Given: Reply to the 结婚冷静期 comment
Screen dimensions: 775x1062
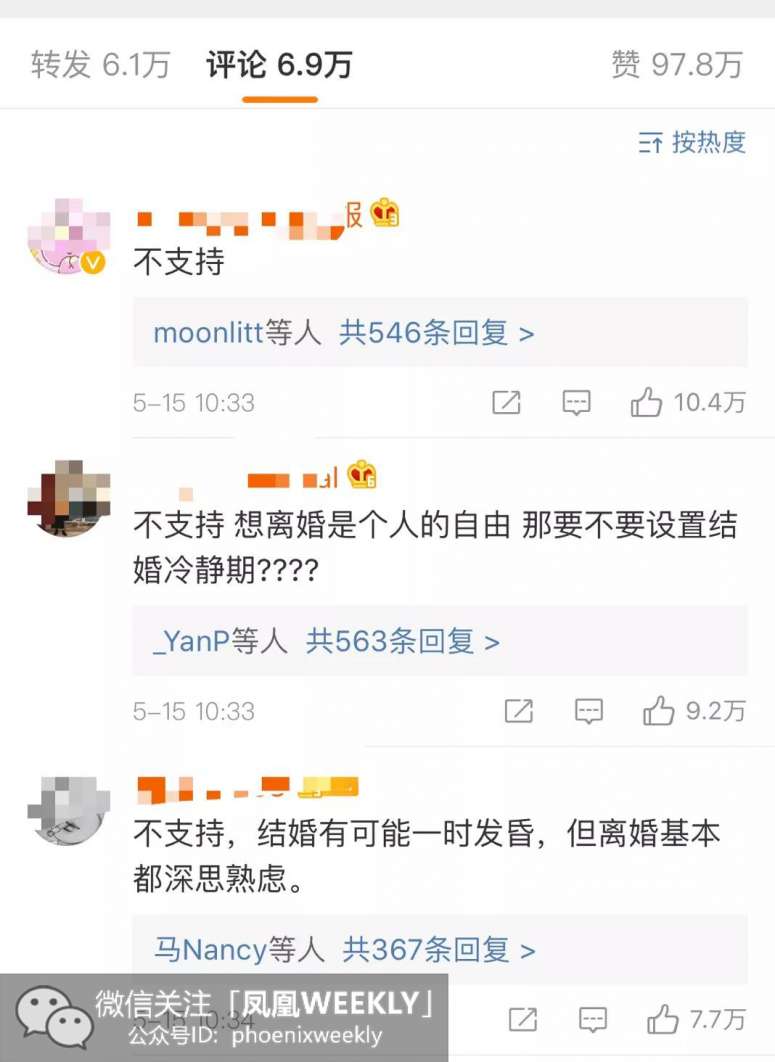Looking at the screenshot, I should click(589, 711).
